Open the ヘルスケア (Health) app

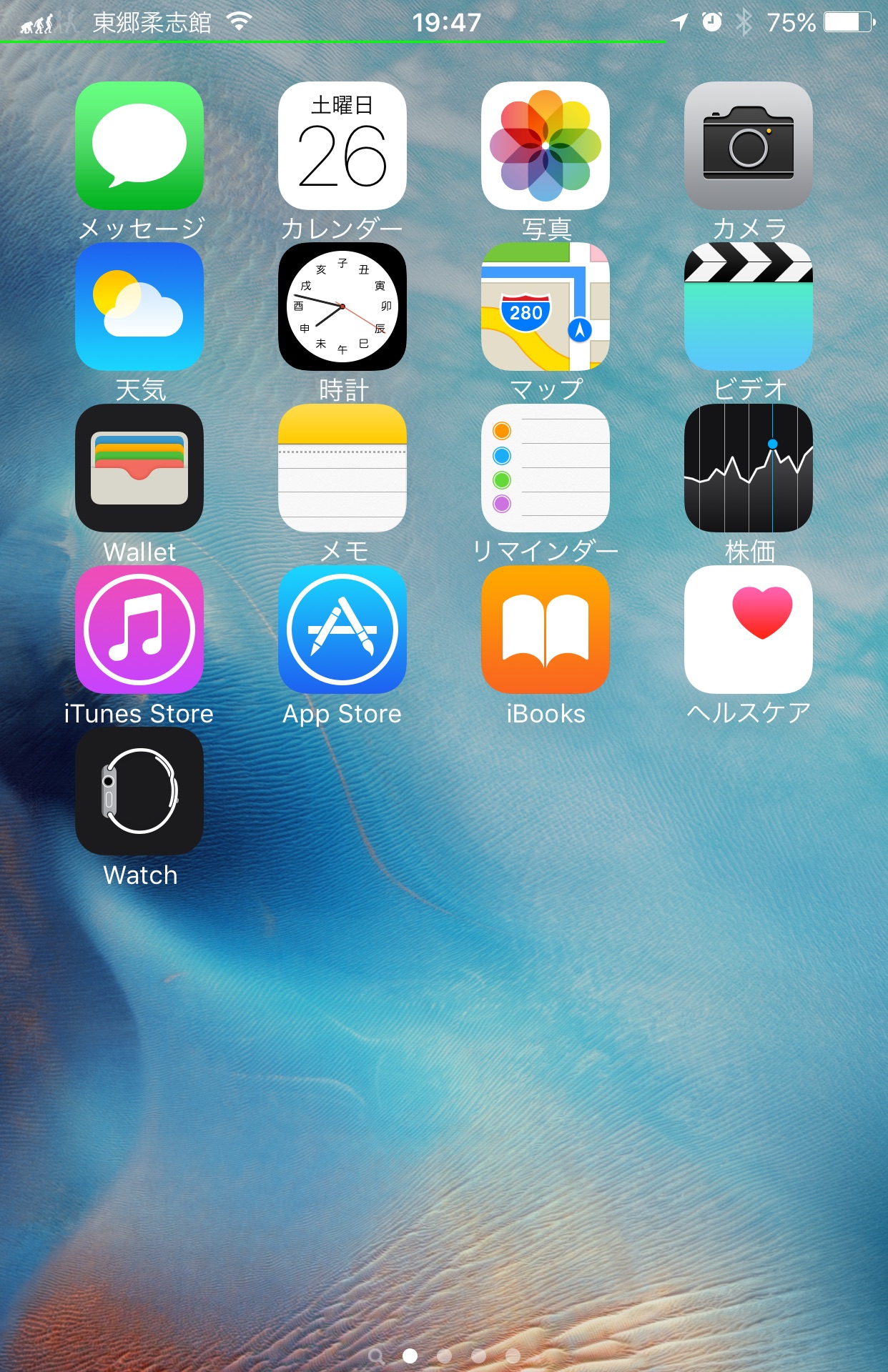pos(749,630)
